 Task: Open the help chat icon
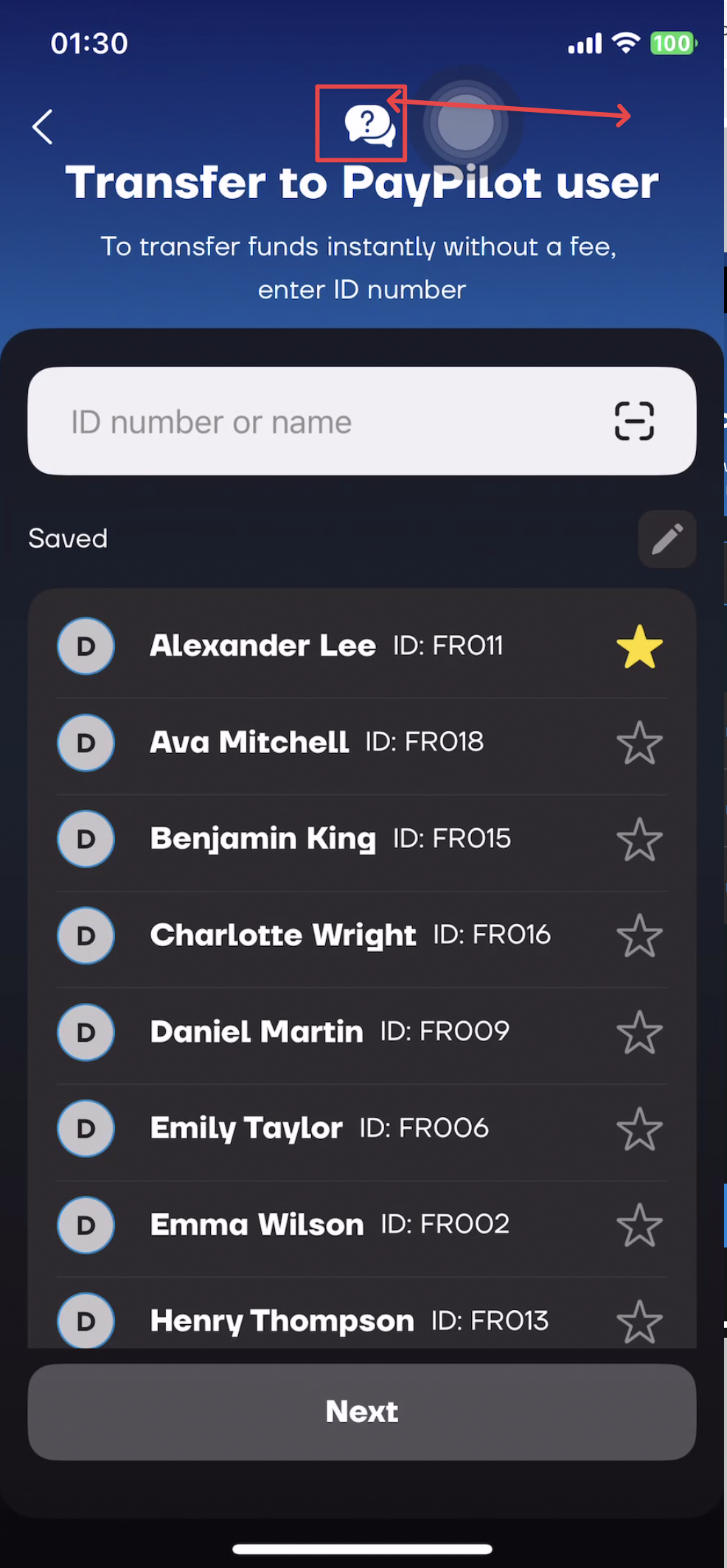(369, 124)
